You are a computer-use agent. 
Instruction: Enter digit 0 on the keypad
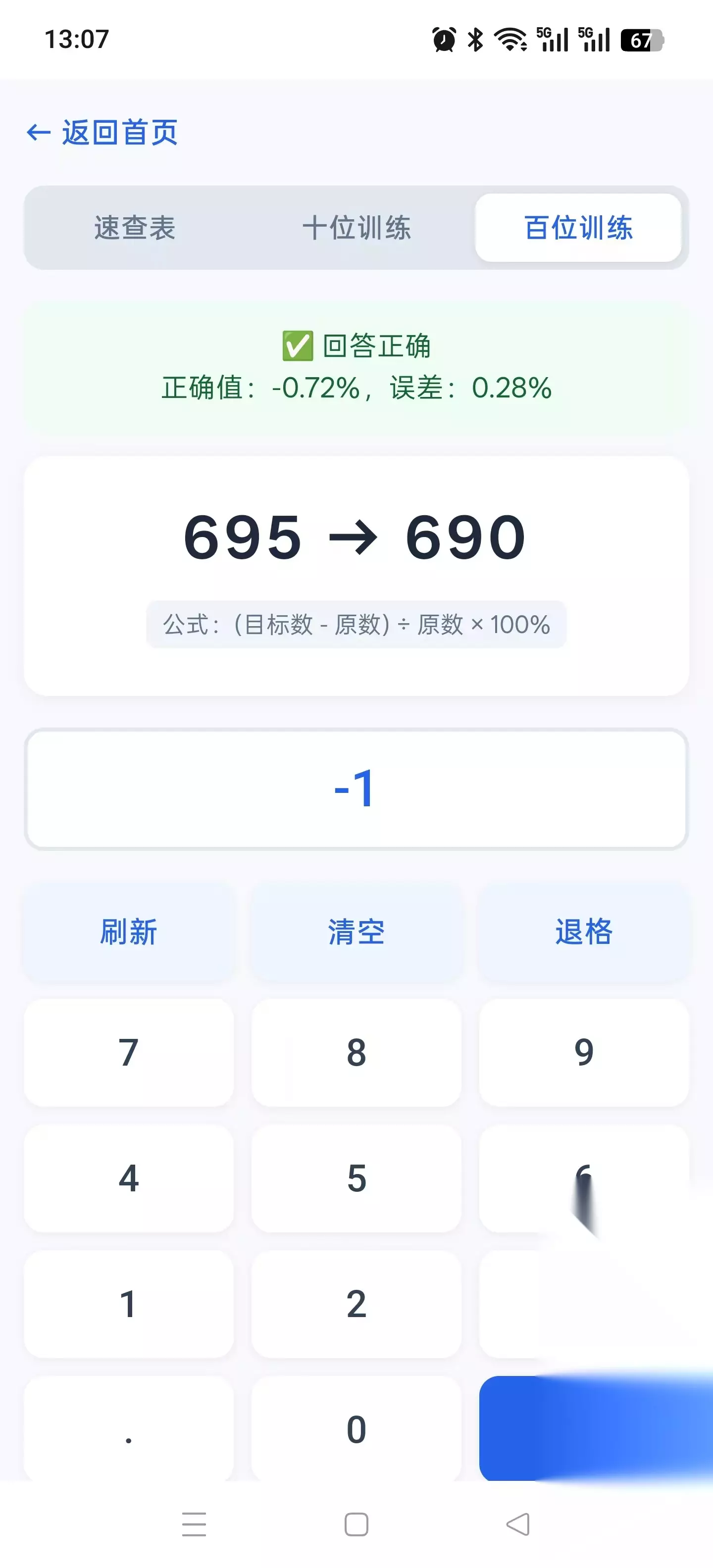[356, 1428]
